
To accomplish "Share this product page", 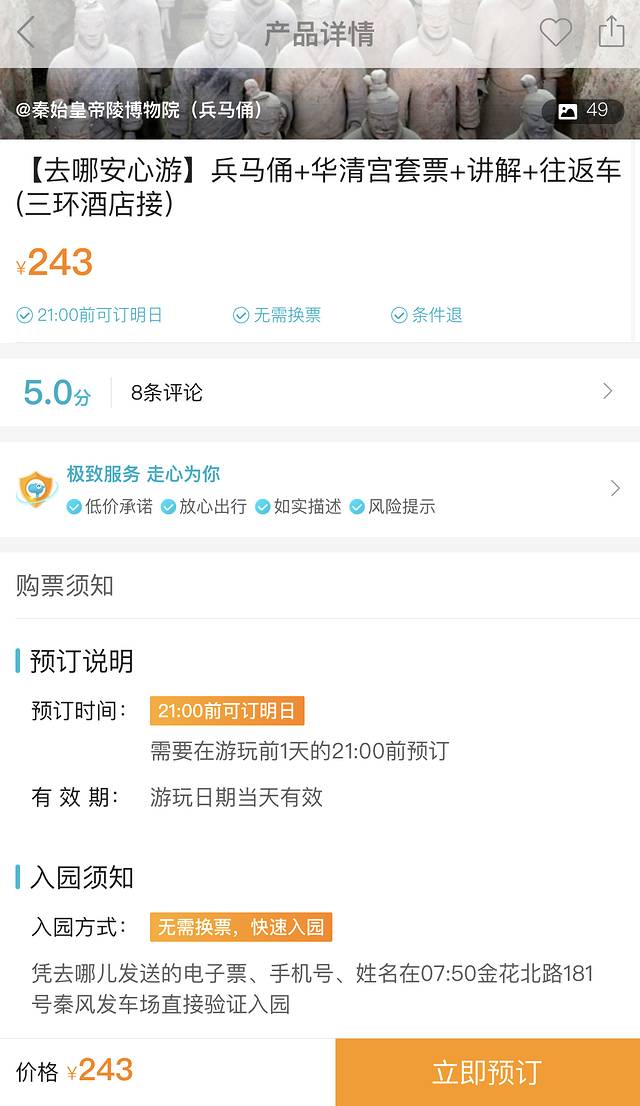I will click(x=611, y=33).
